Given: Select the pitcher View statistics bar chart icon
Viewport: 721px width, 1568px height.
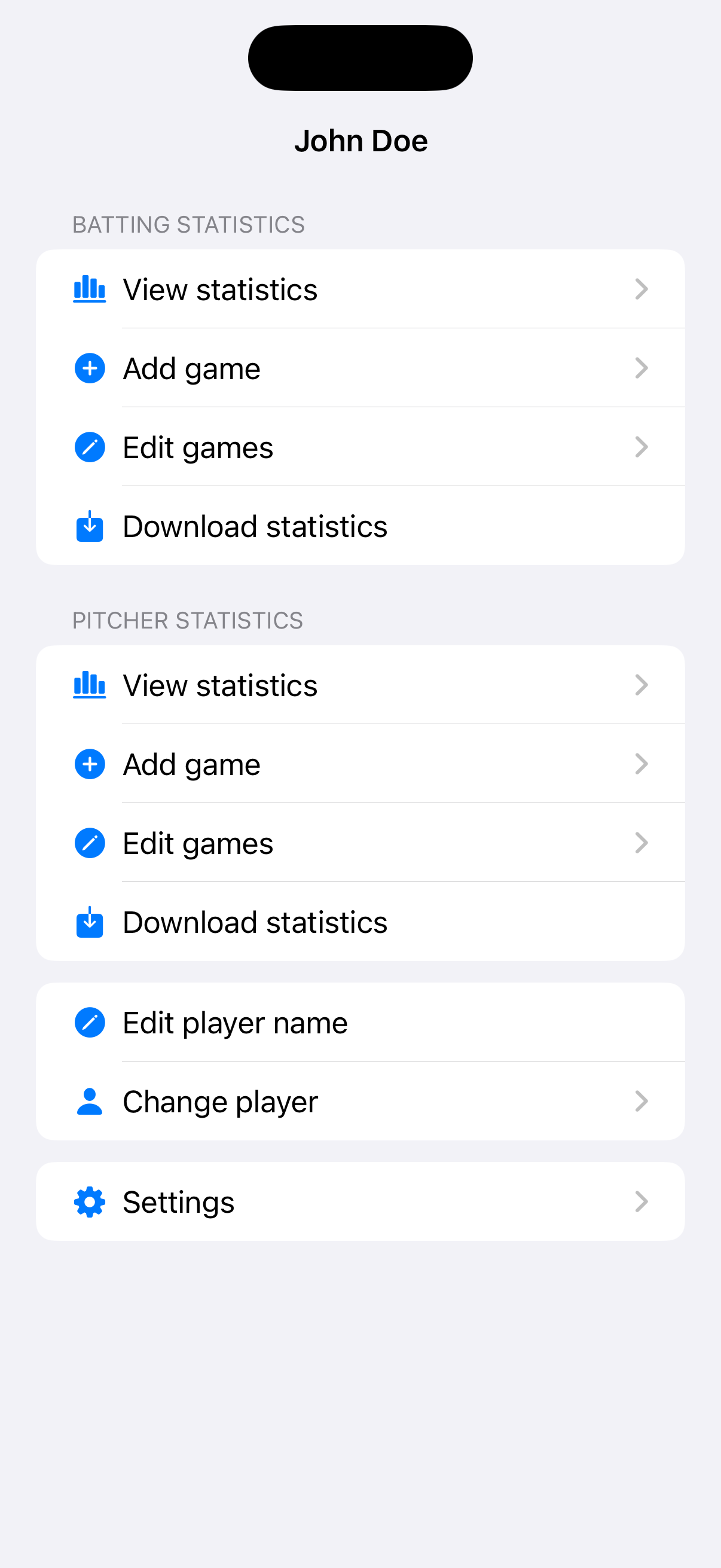Looking at the screenshot, I should (x=89, y=685).
